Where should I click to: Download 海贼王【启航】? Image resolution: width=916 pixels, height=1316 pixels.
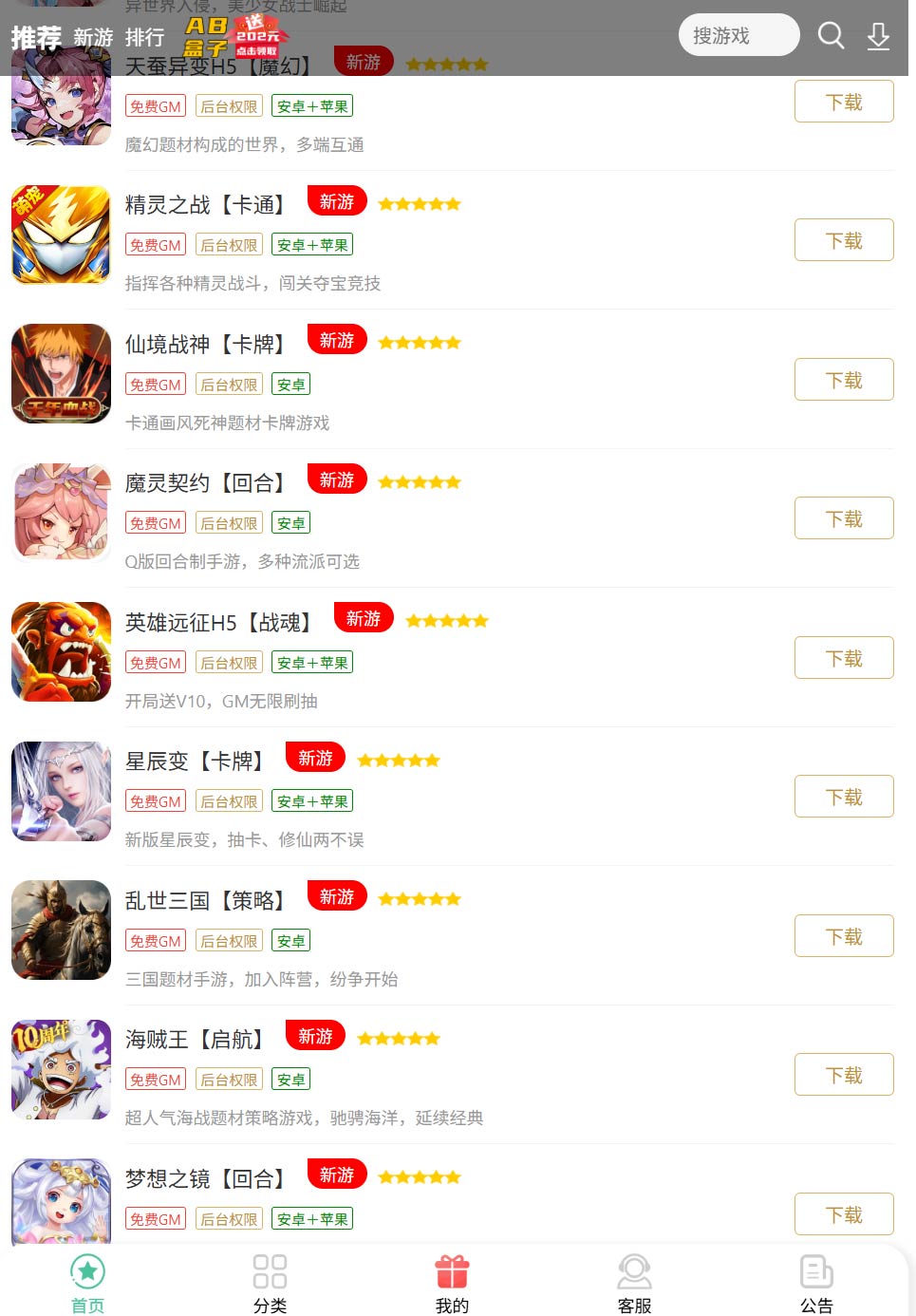coord(843,1075)
